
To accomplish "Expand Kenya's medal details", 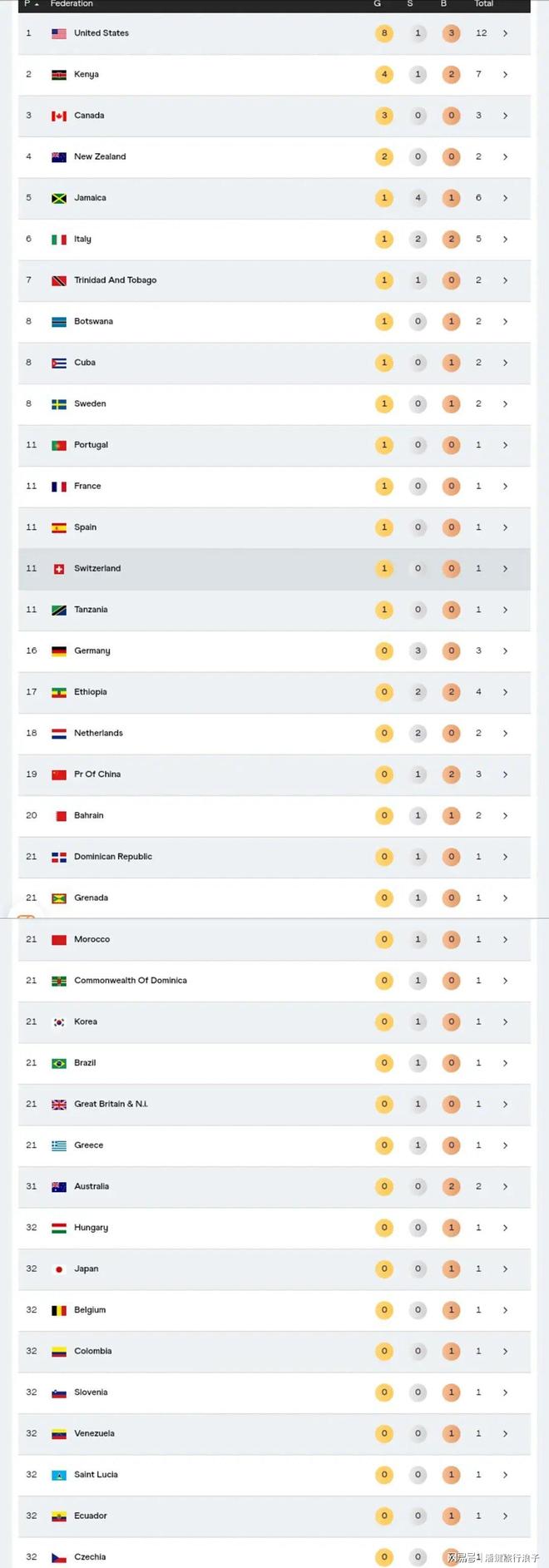I will [x=505, y=75].
